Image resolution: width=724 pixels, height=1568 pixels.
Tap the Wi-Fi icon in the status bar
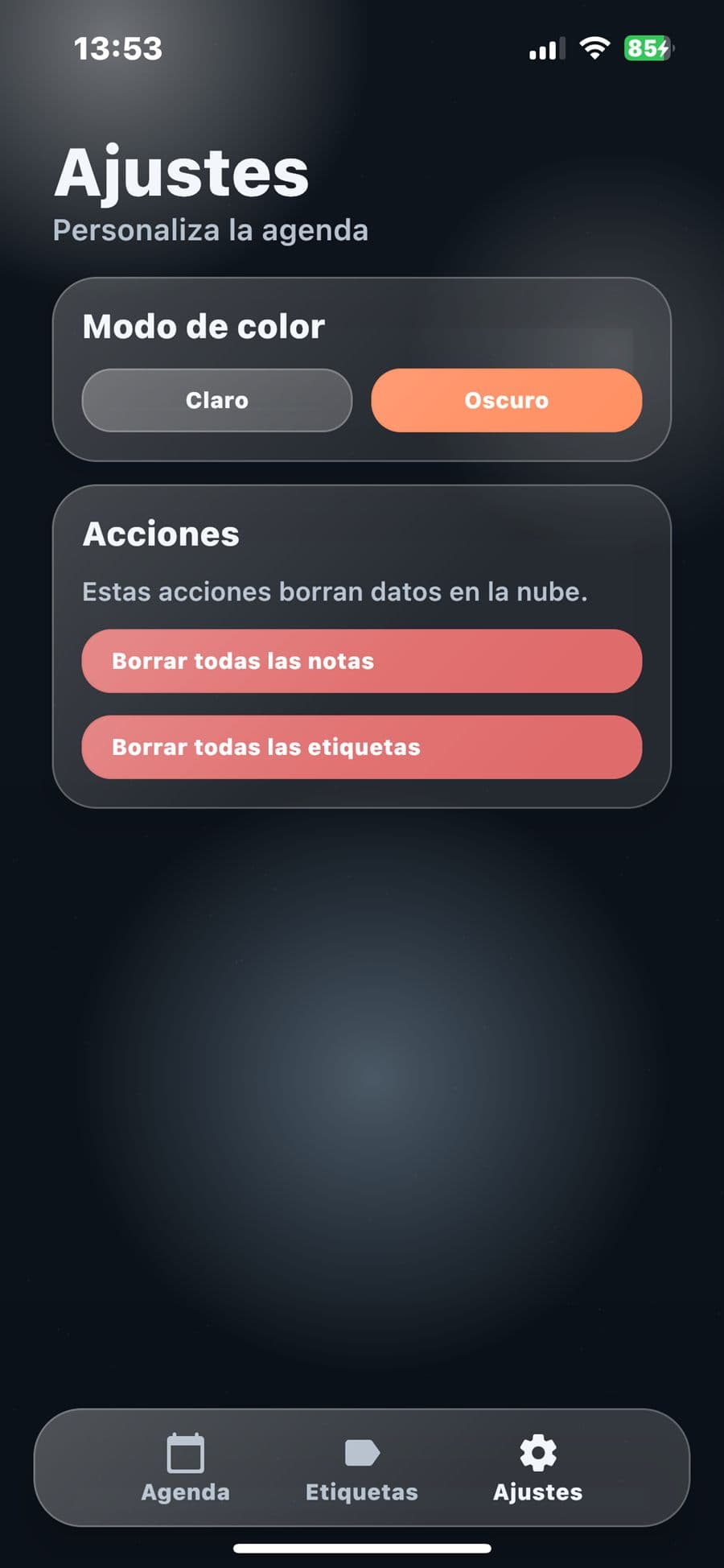pos(594,48)
